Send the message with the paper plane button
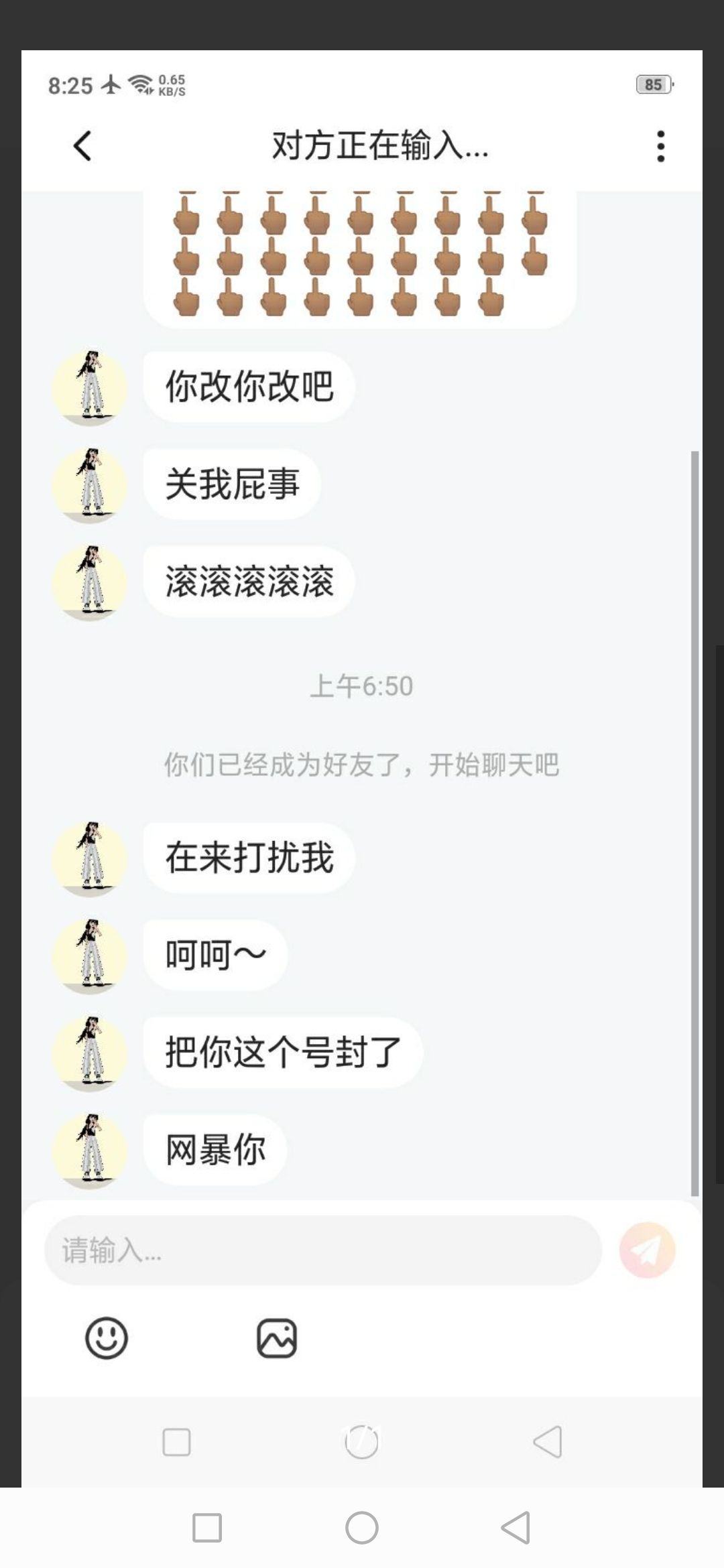The height and width of the screenshot is (1568, 724). (647, 1250)
